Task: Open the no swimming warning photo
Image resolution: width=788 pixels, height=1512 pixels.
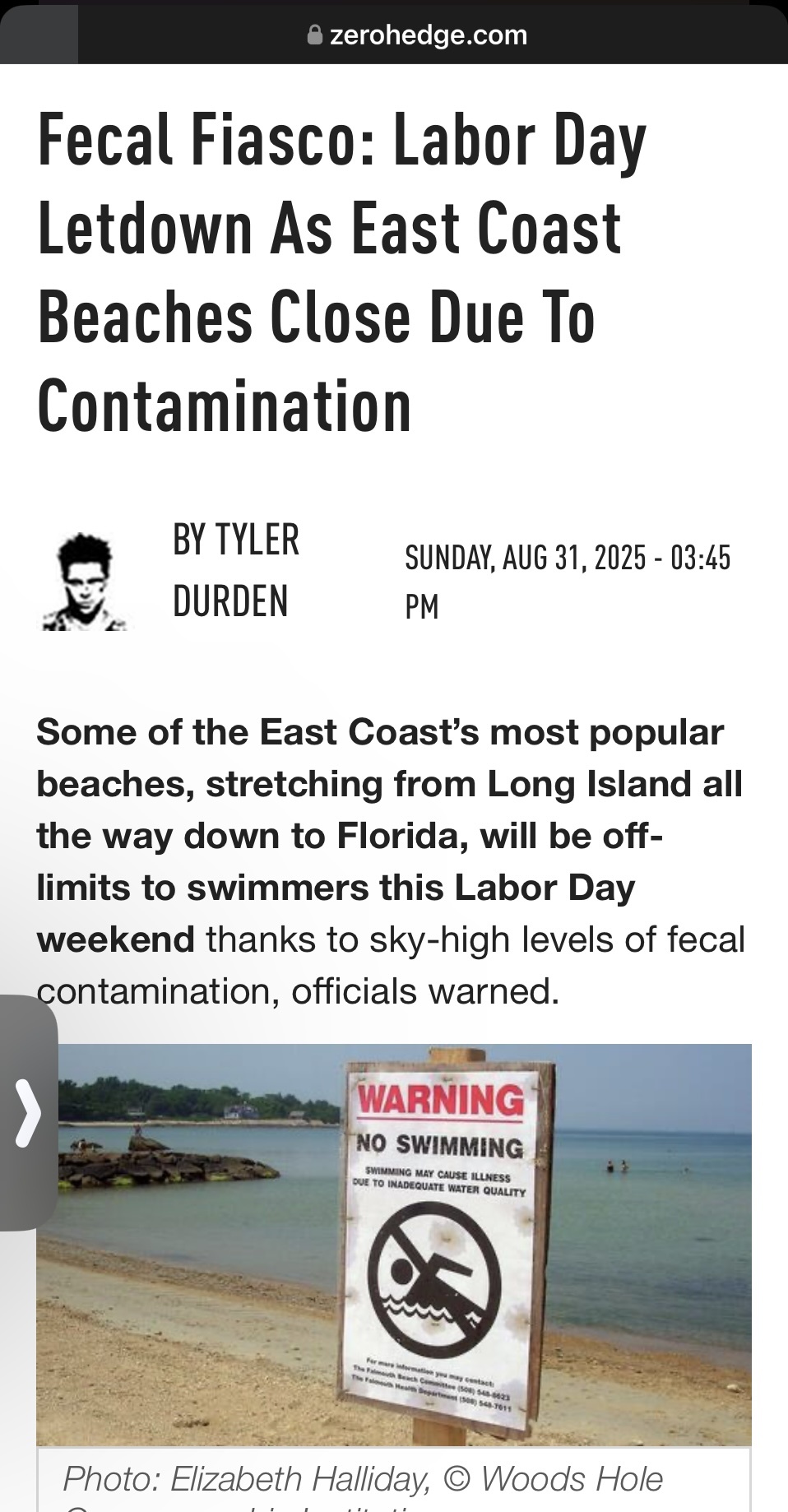Action: 394,1245
